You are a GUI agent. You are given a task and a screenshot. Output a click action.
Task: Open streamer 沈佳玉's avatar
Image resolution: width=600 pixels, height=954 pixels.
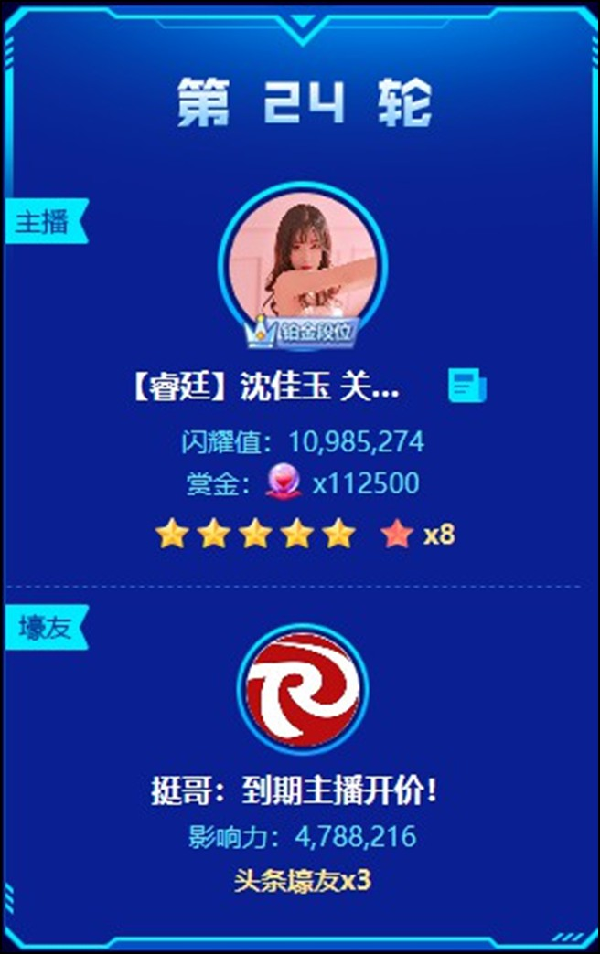click(302, 265)
